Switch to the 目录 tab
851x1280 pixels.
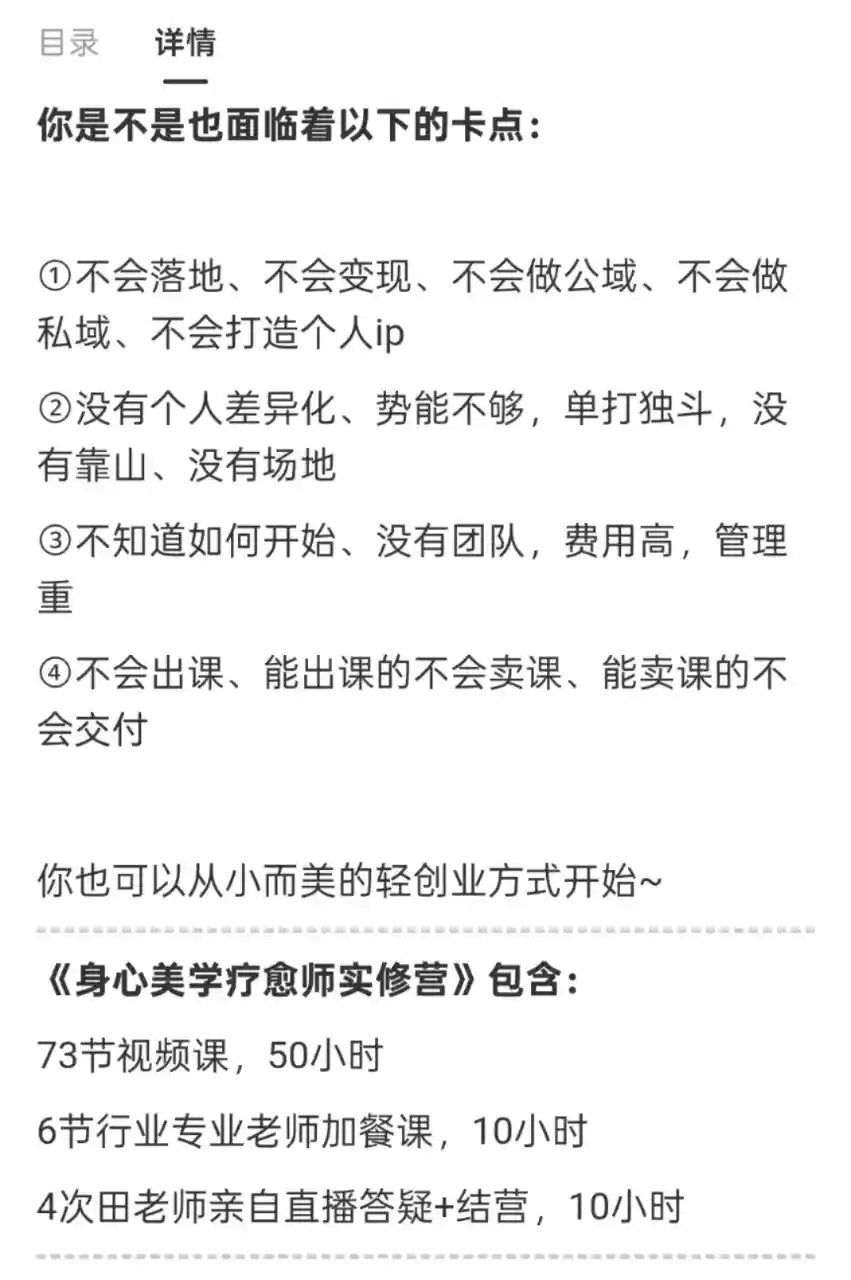[x=69, y=43]
